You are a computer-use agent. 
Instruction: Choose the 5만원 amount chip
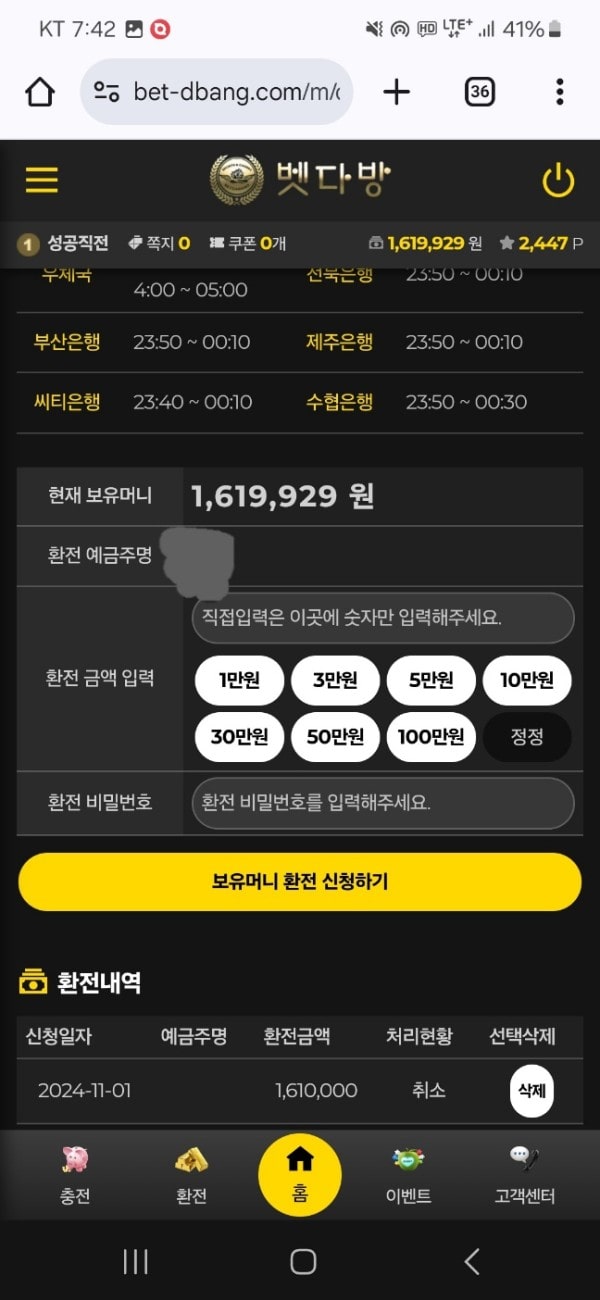click(431, 681)
